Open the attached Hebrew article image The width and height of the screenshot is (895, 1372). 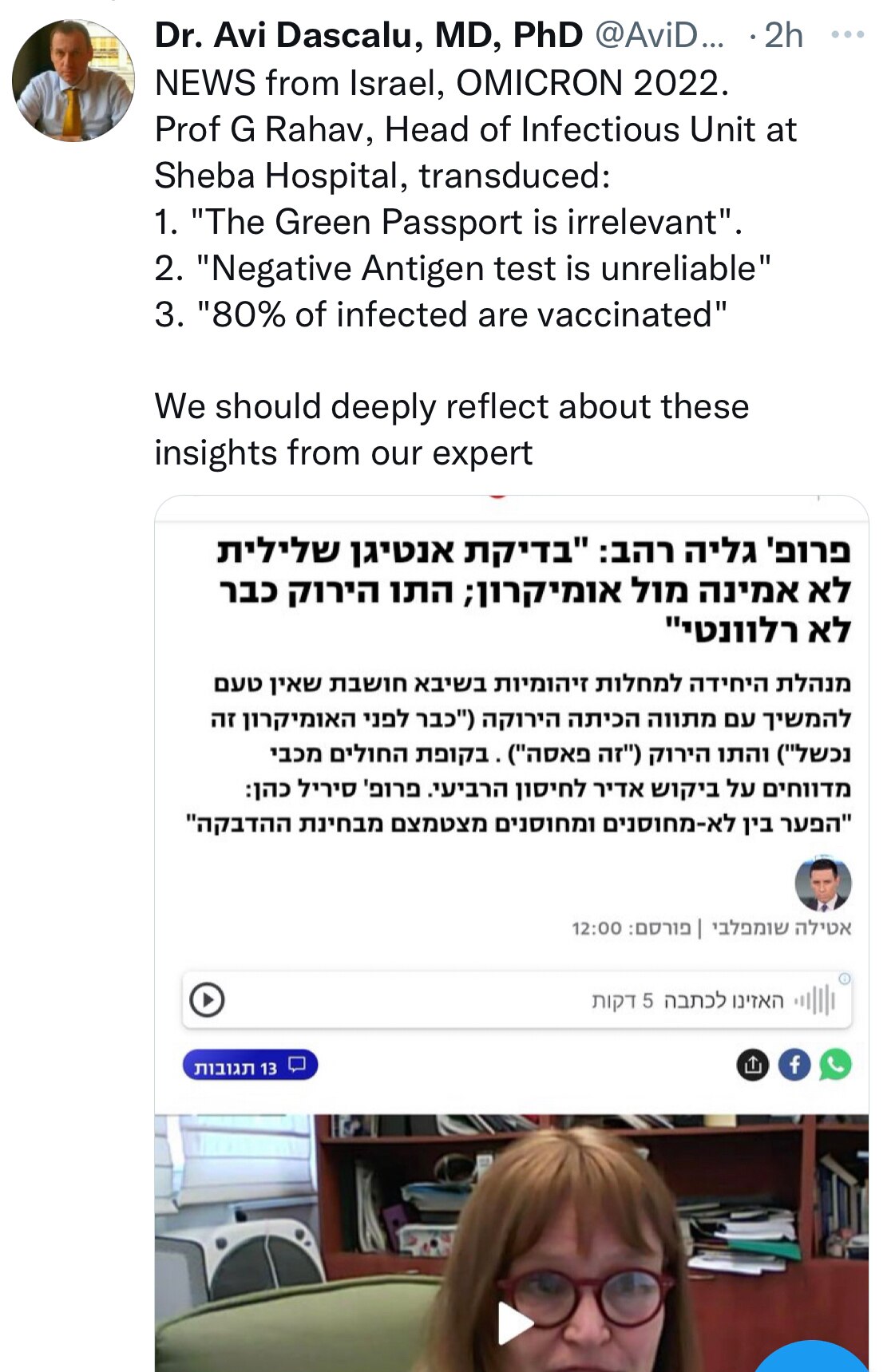pyautogui.click(x=511, y=798)
